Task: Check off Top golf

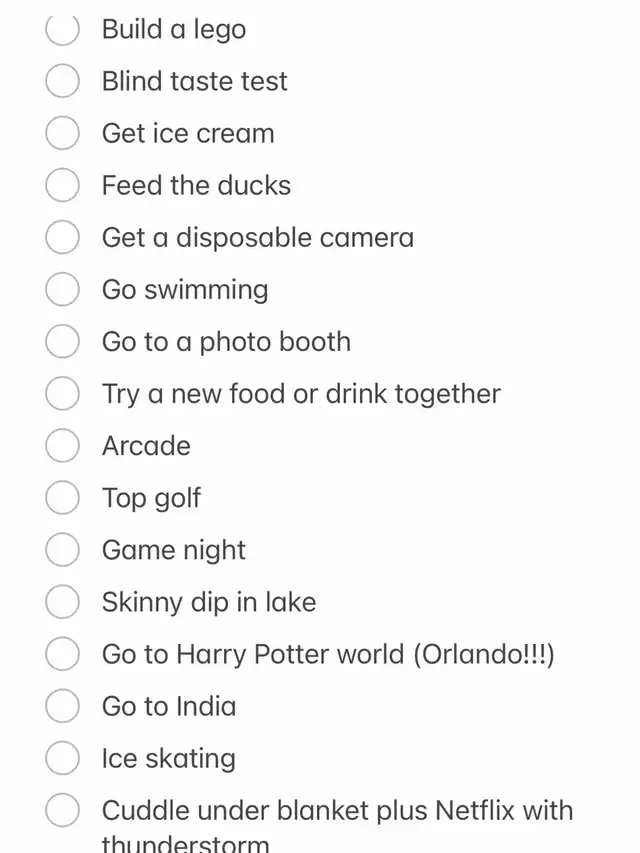Action: 63,497
